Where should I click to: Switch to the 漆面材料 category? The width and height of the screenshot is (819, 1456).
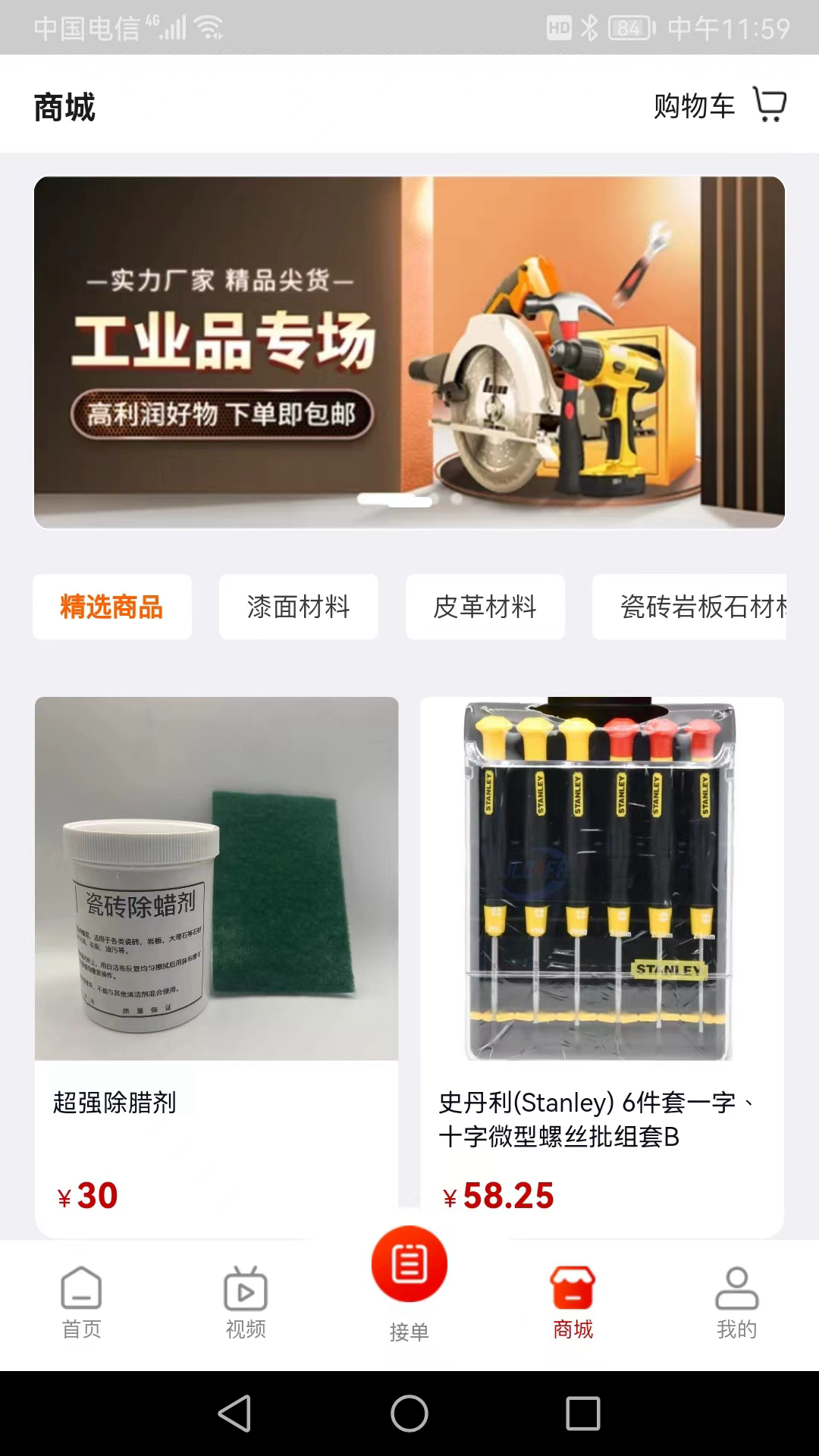[x=299, y=607]
